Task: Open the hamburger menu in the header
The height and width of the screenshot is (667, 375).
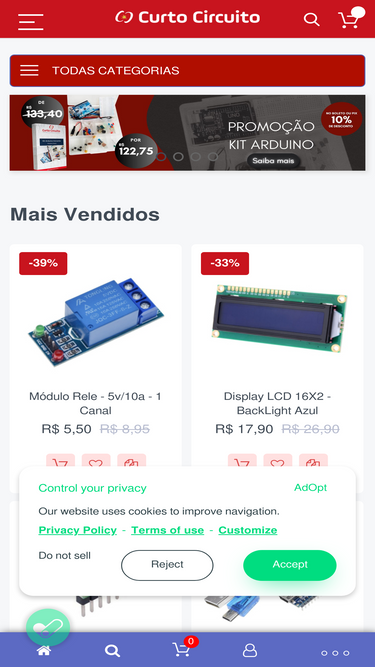Action: coord(31,22)
